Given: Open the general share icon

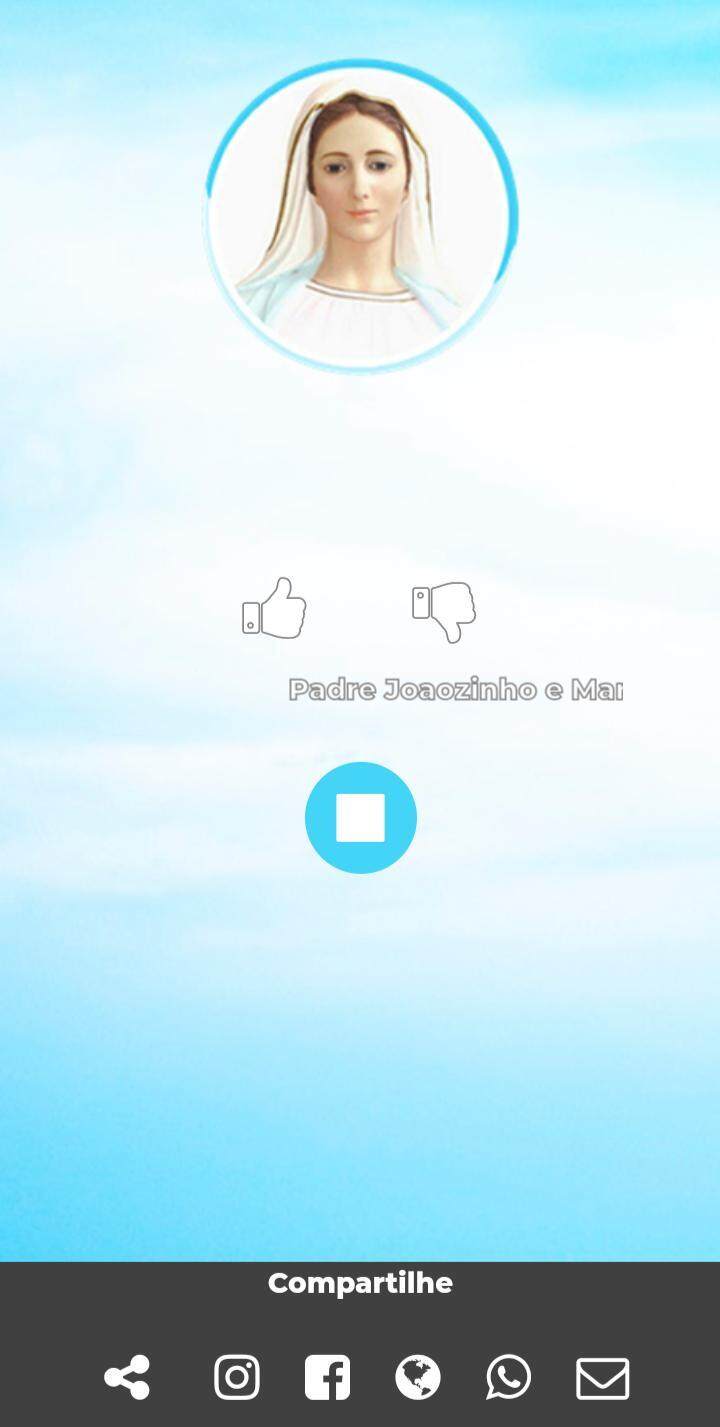Looking at the screenshot, I should (x=127, y=1377).
